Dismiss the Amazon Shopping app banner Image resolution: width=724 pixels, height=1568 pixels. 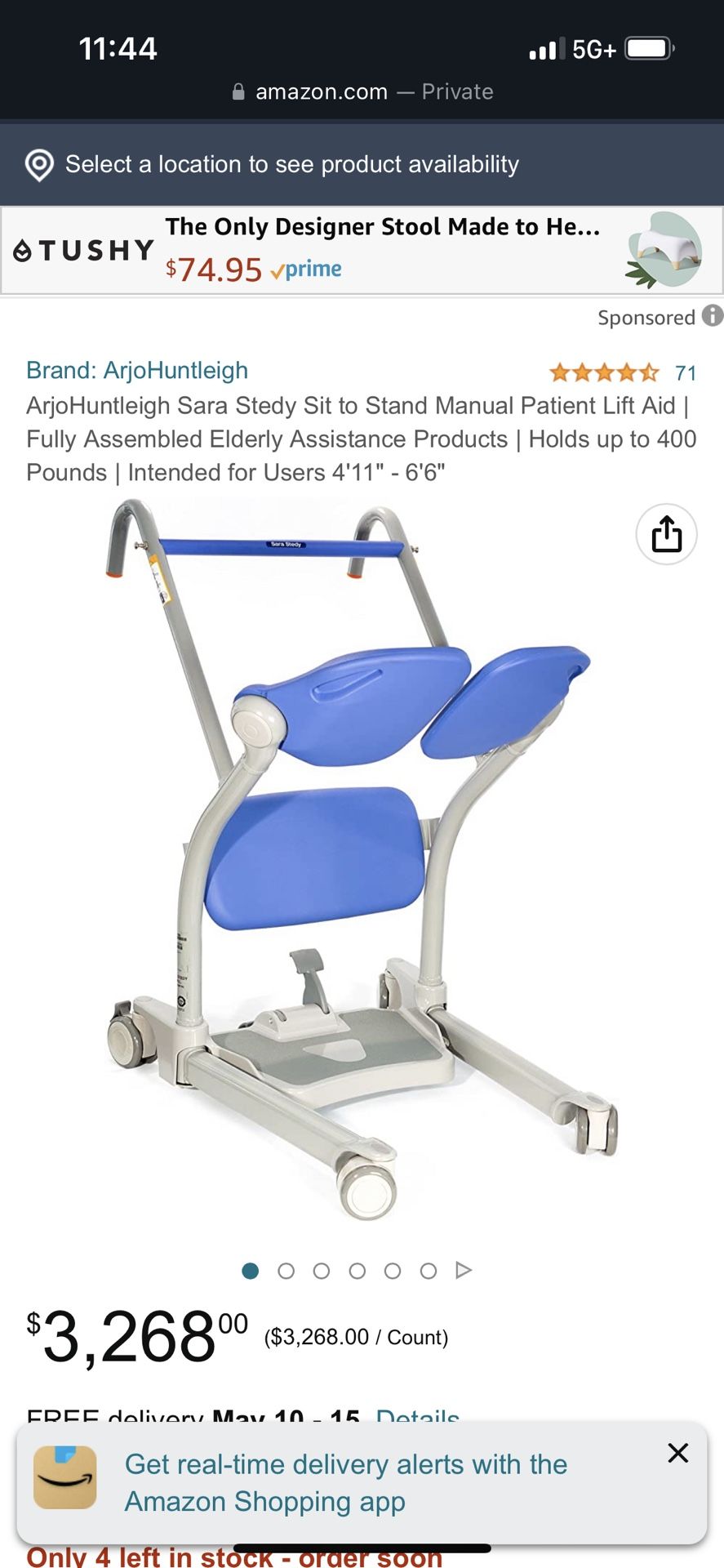[677, 1453]
